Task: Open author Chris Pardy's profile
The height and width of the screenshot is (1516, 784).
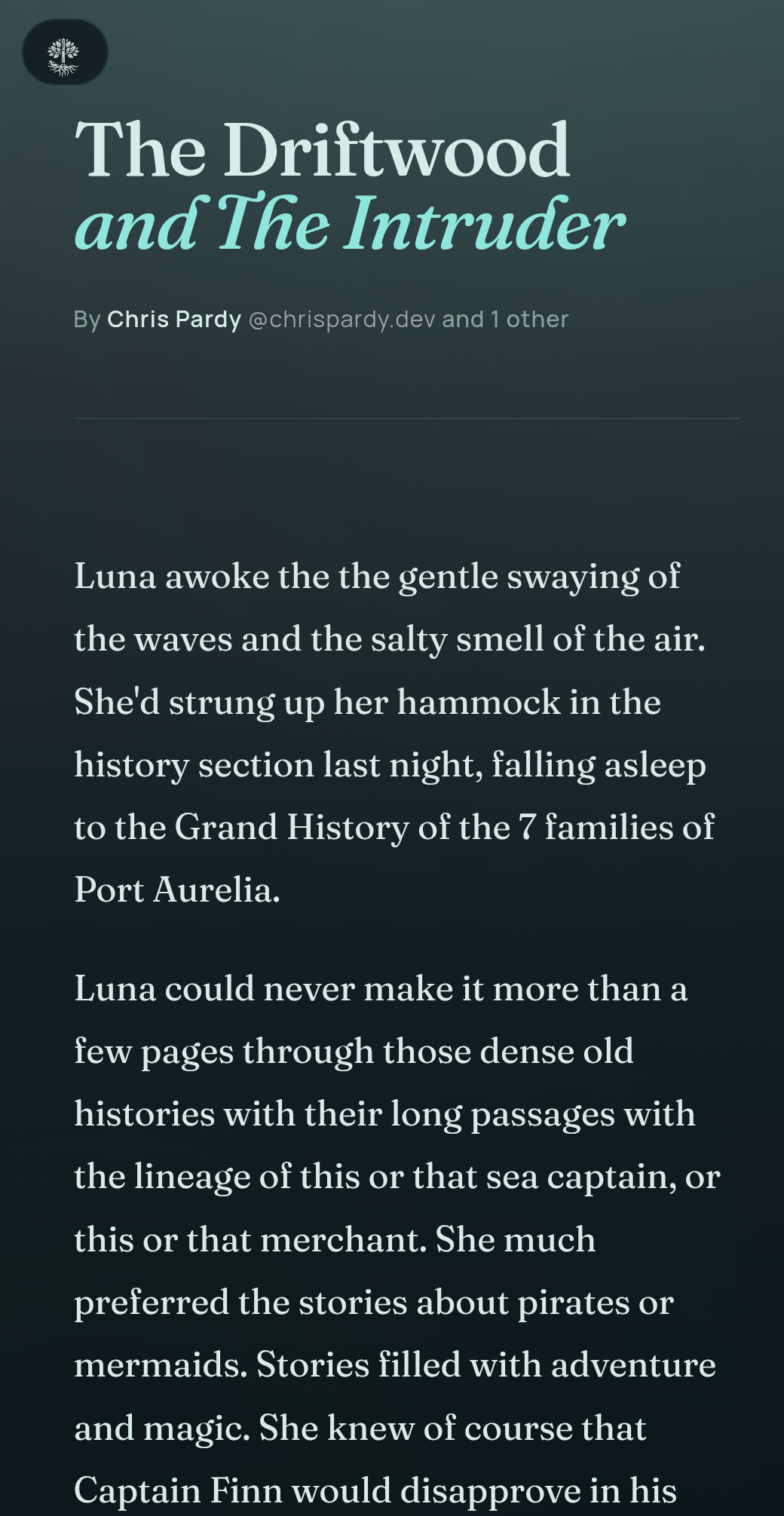Action: click(174, 320)
